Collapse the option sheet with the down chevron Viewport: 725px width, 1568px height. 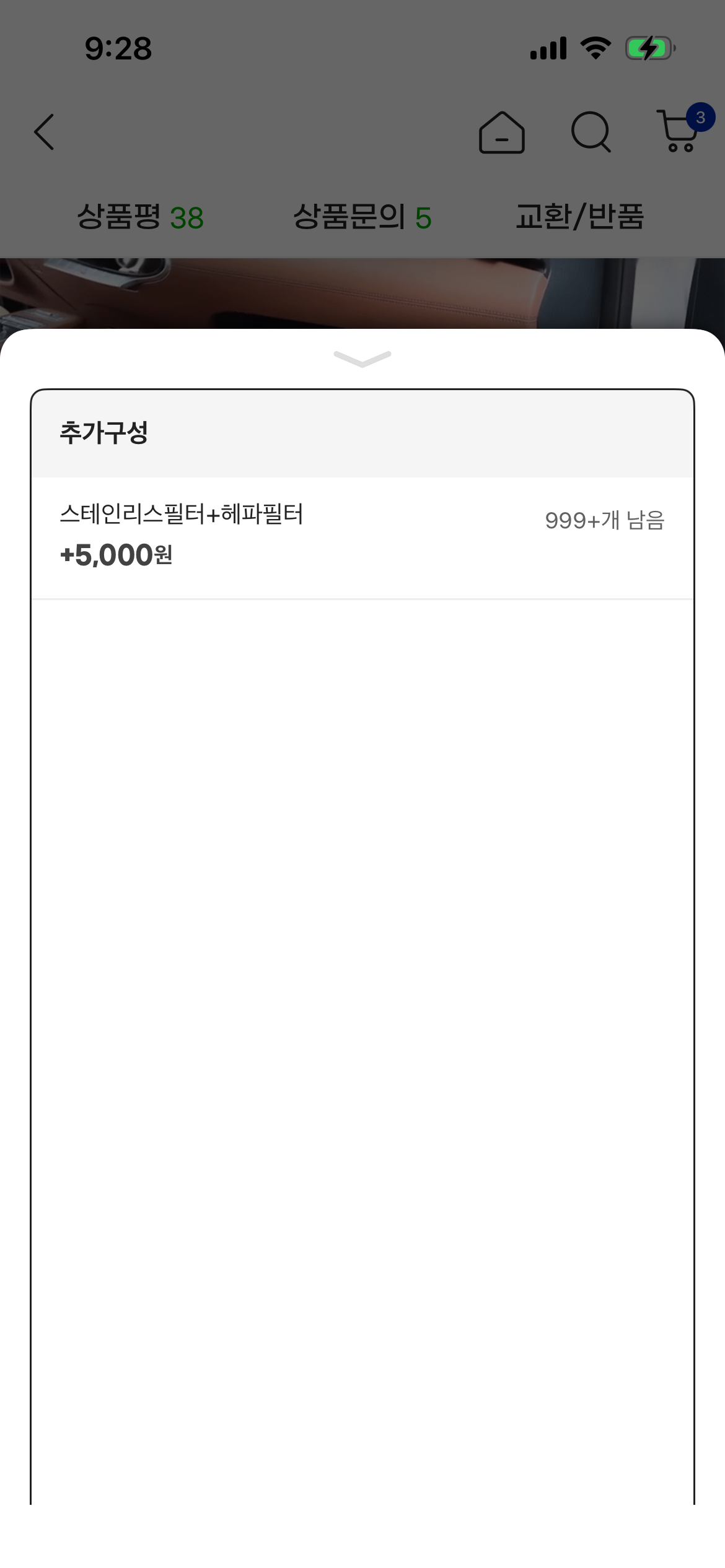coord(362,359)
